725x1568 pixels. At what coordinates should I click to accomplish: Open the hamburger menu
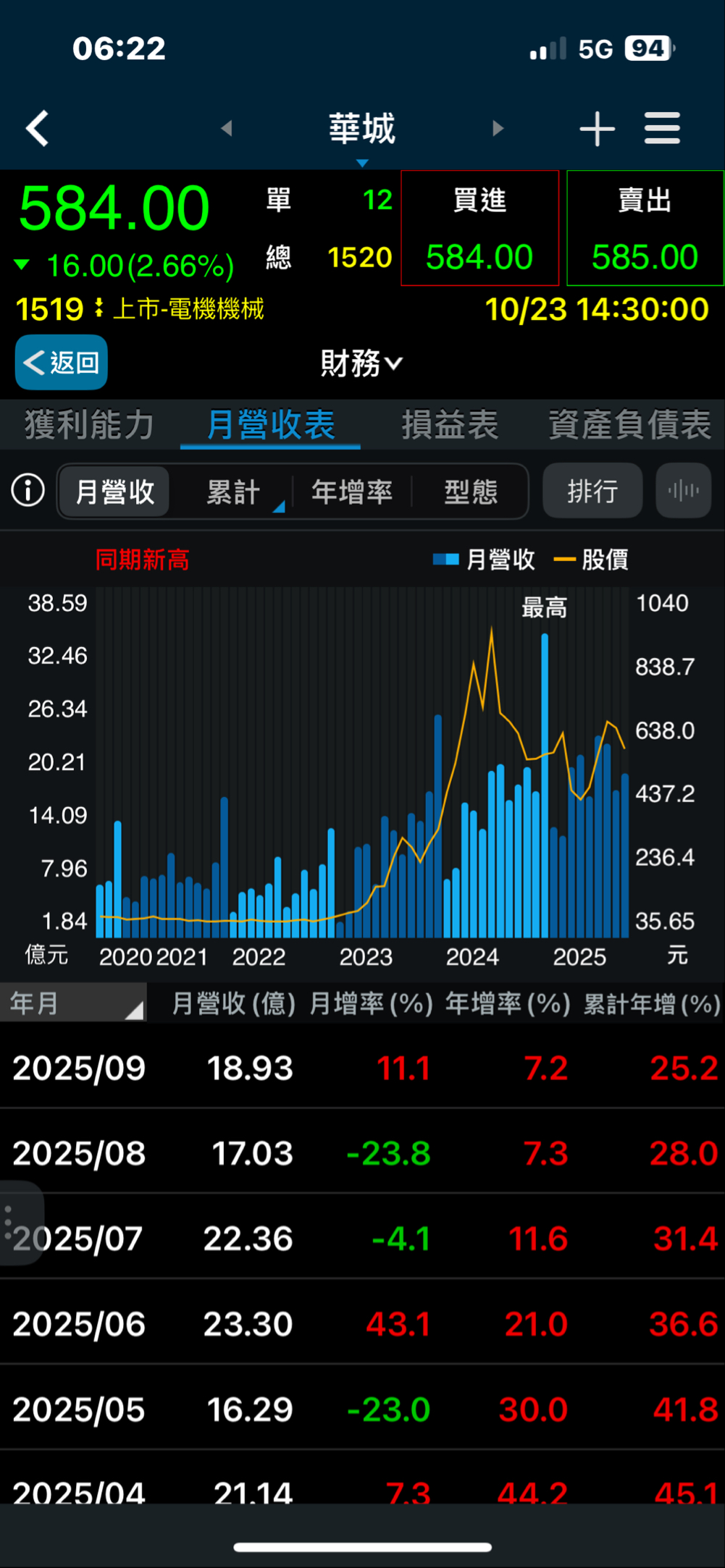(662, 129)
